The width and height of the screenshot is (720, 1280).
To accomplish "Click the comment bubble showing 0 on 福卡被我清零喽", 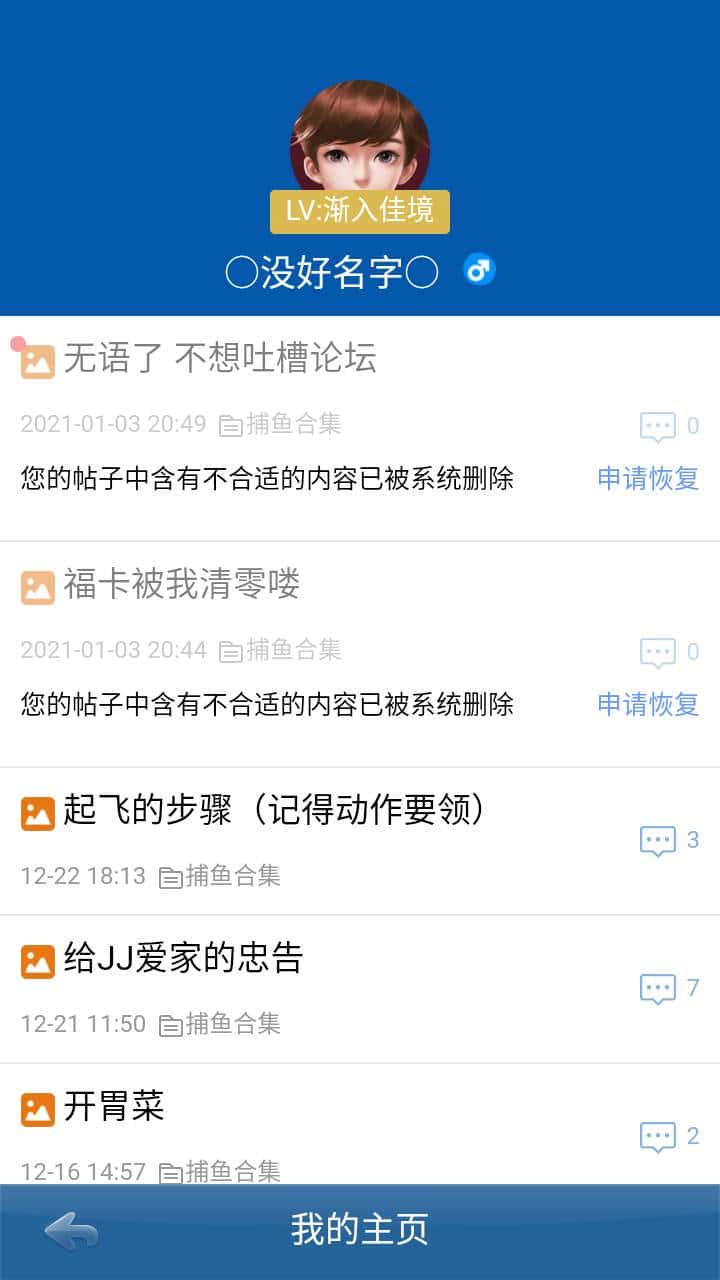I will coord(657,651).
